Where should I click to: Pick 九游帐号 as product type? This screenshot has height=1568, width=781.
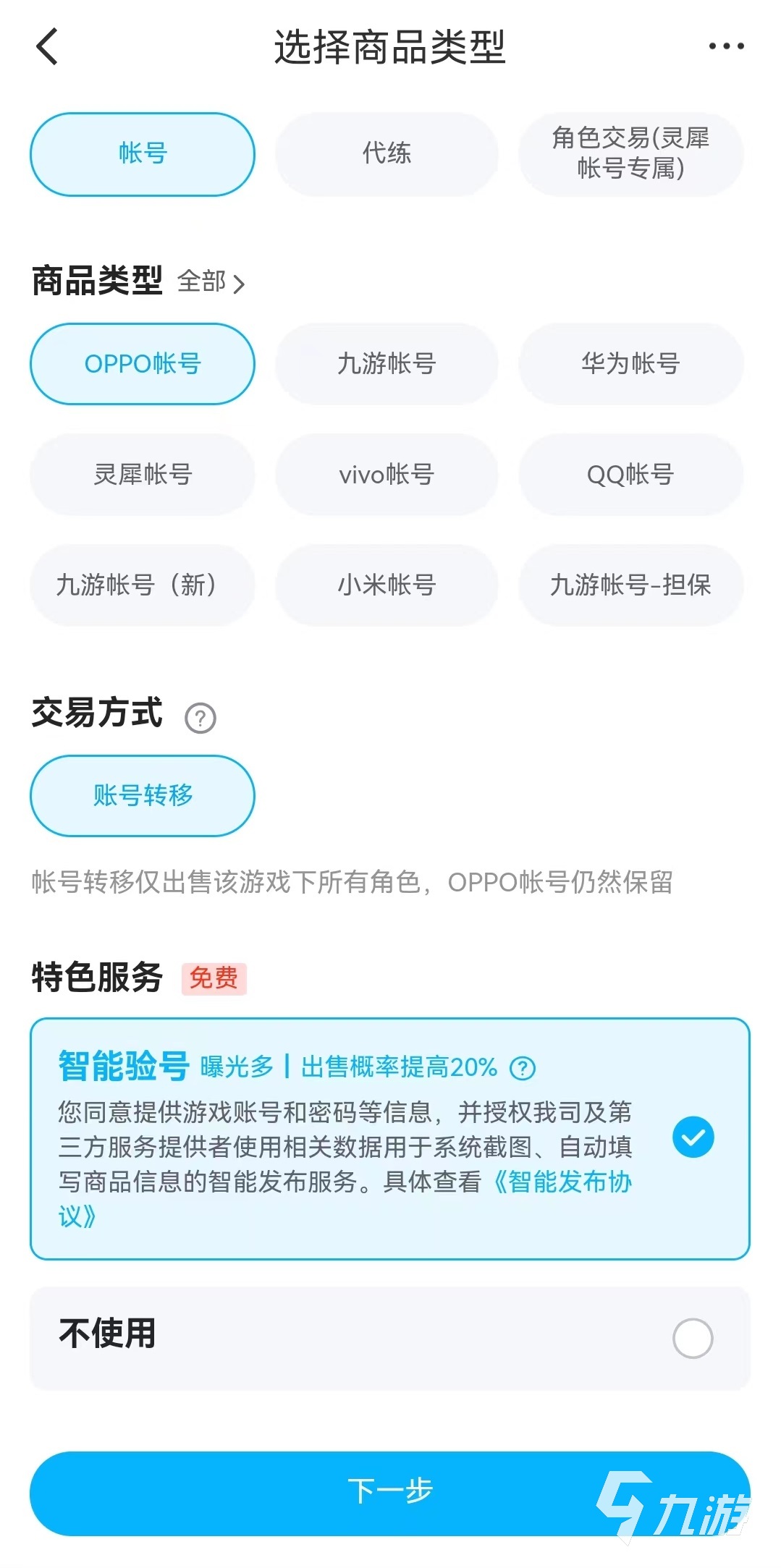tap(387, 363)
